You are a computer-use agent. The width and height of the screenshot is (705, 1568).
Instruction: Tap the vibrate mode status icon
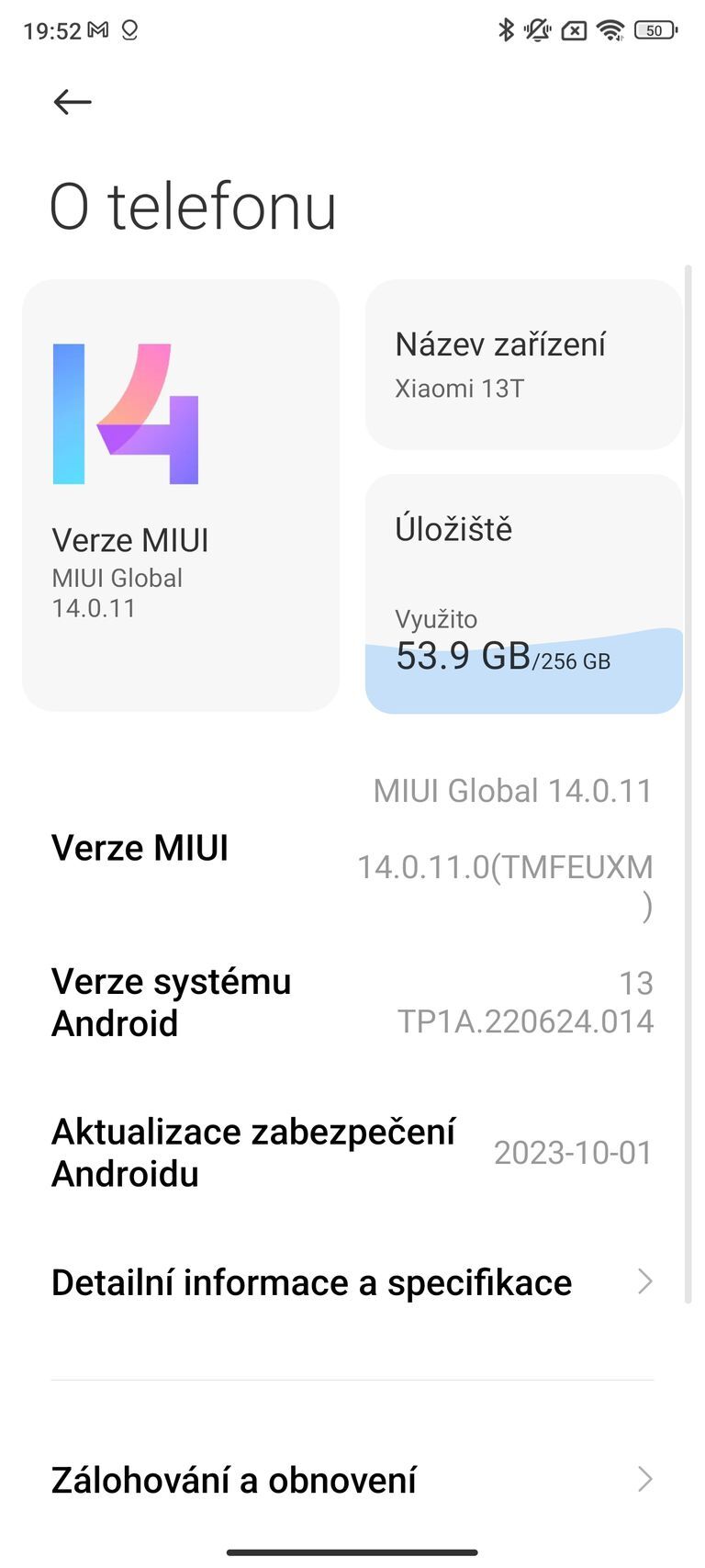pos(539,29)
